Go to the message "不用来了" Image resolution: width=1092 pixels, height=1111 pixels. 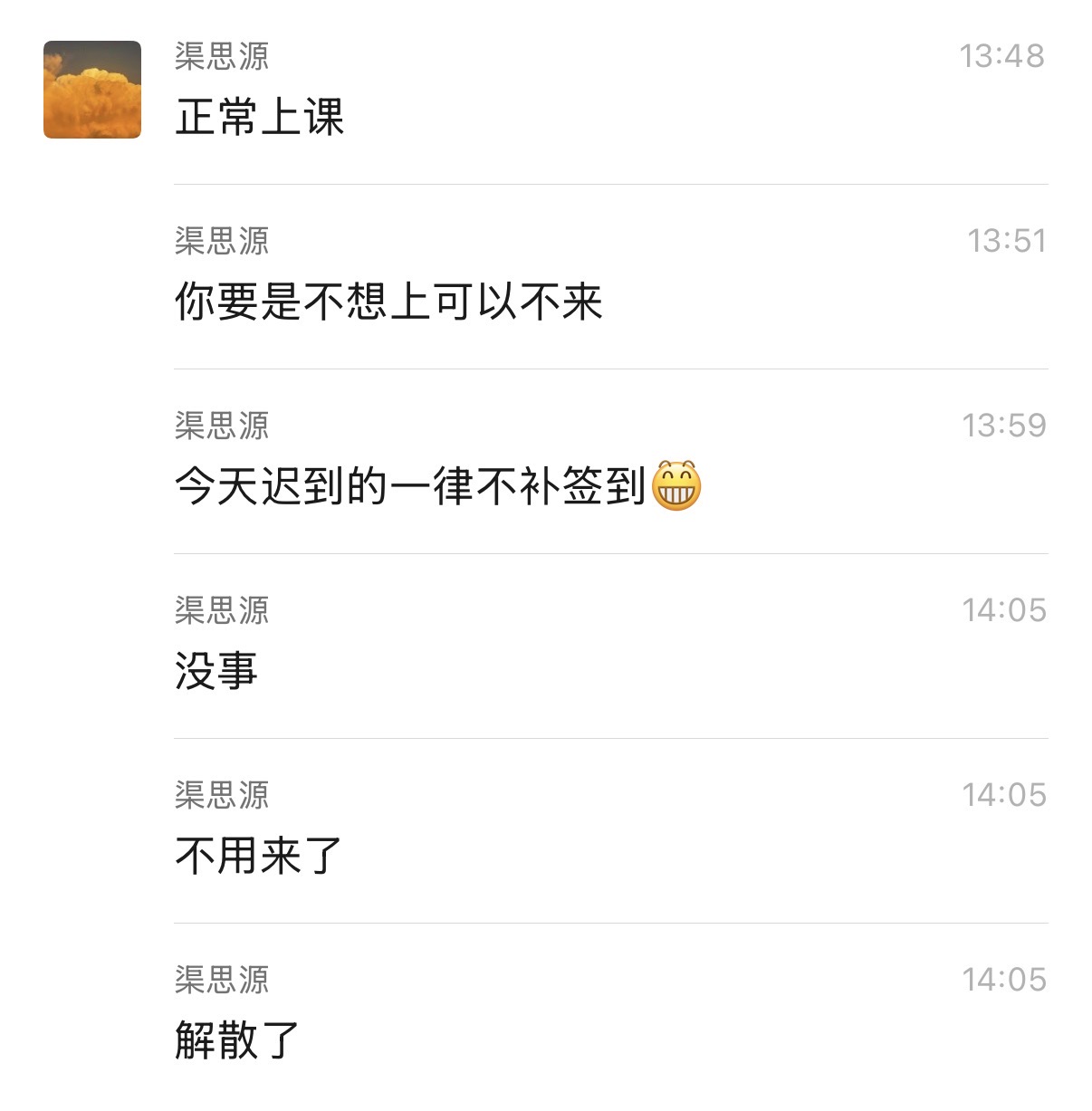(x=259, y=857)
